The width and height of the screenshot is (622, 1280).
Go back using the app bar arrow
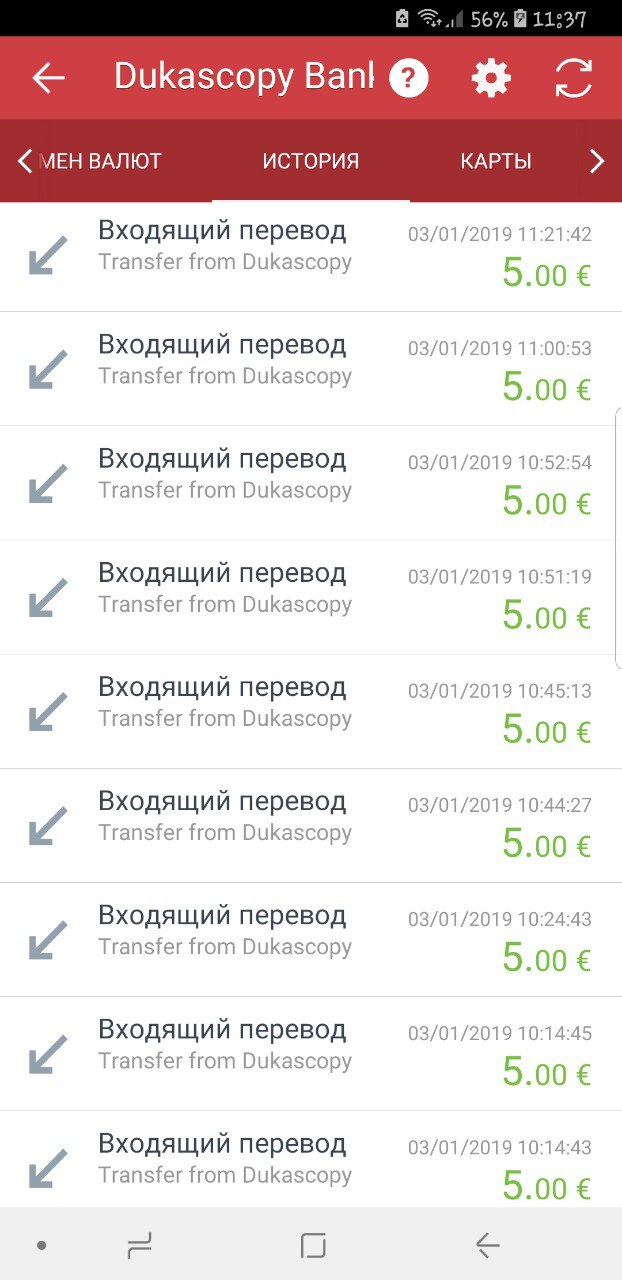pos(48,78)
